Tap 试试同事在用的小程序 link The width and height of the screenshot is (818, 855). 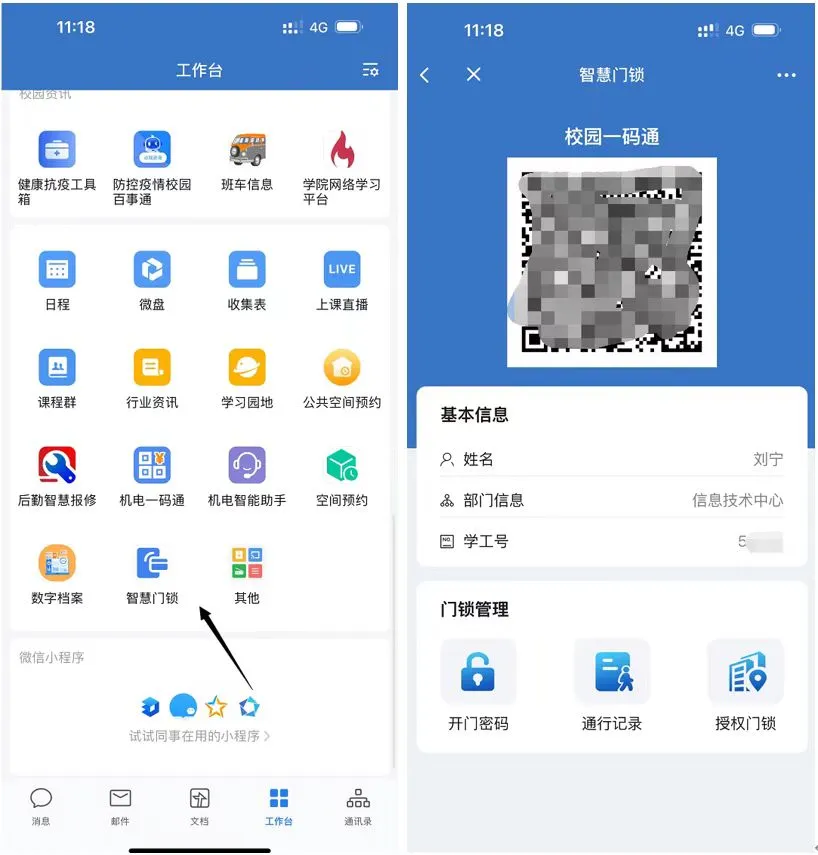[x=199, y=736]
